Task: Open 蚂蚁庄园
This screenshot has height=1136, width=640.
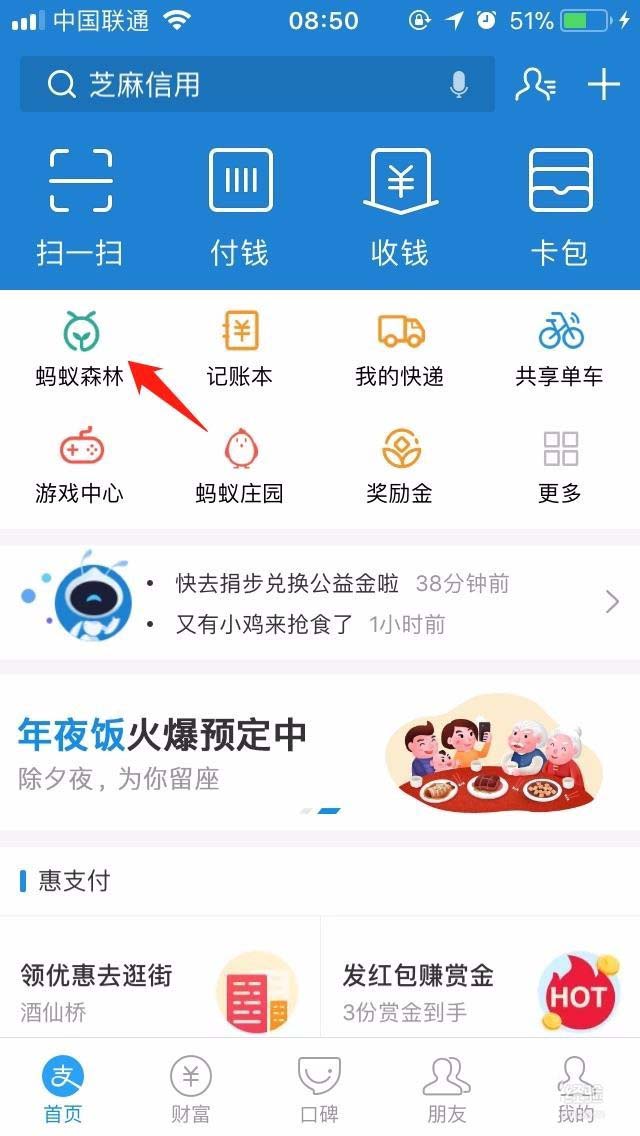Action: [x=240, y=464]
